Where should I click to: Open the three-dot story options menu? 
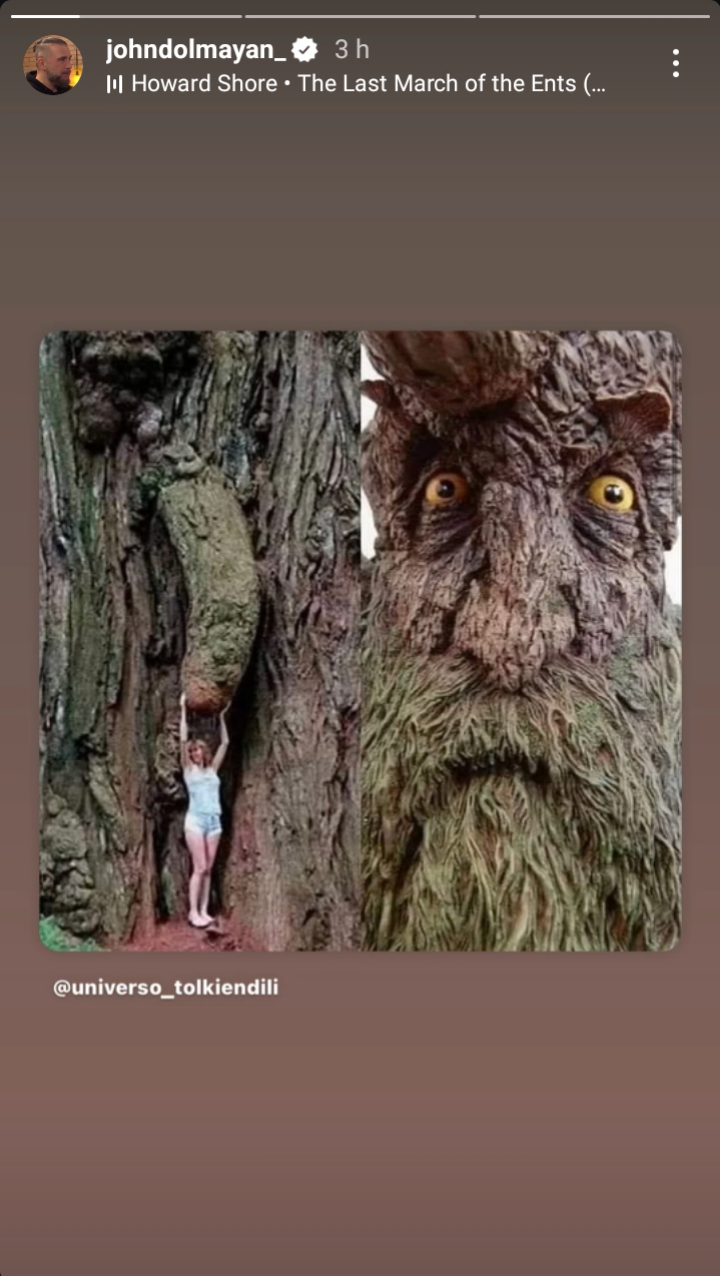676,63
